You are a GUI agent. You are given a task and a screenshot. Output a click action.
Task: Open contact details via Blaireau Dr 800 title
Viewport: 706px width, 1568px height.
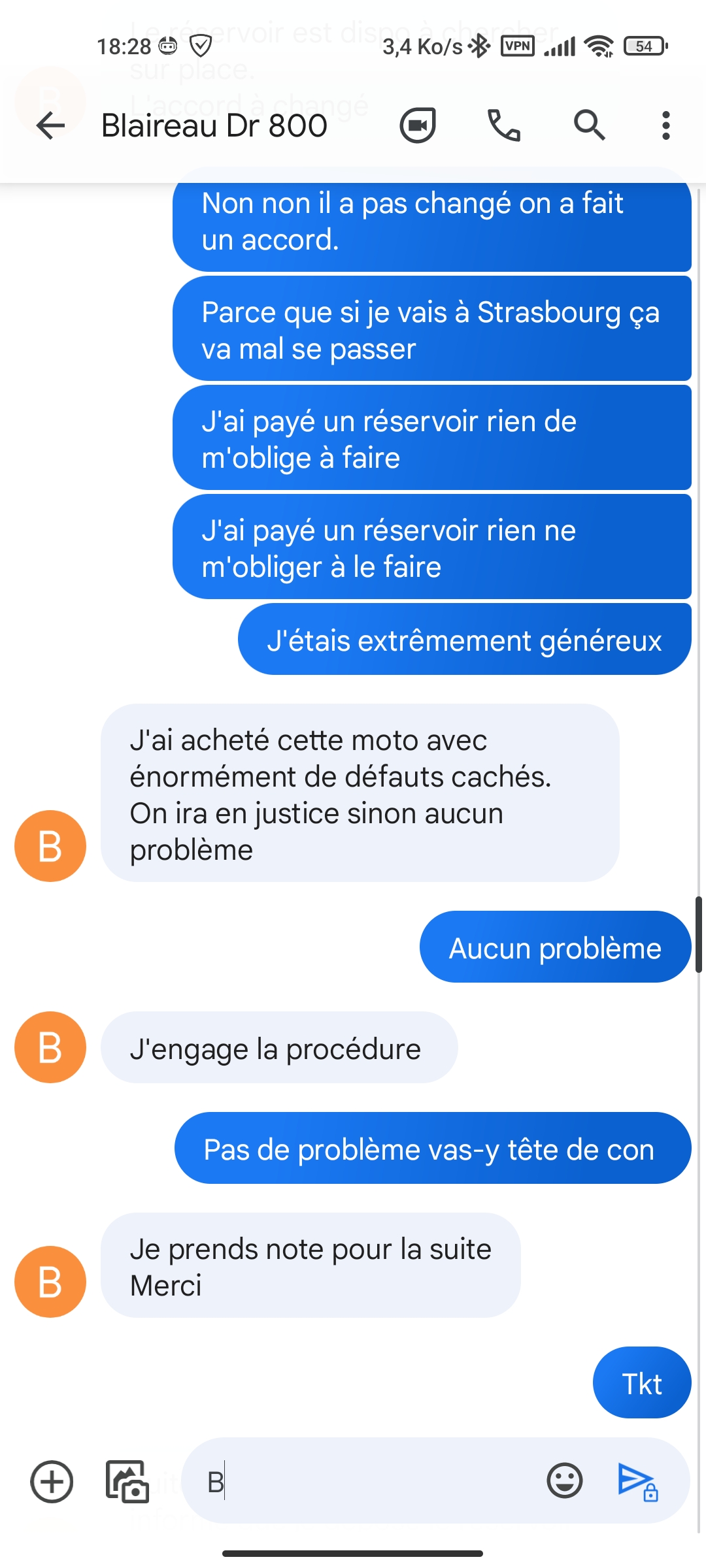tap(214, 125)
